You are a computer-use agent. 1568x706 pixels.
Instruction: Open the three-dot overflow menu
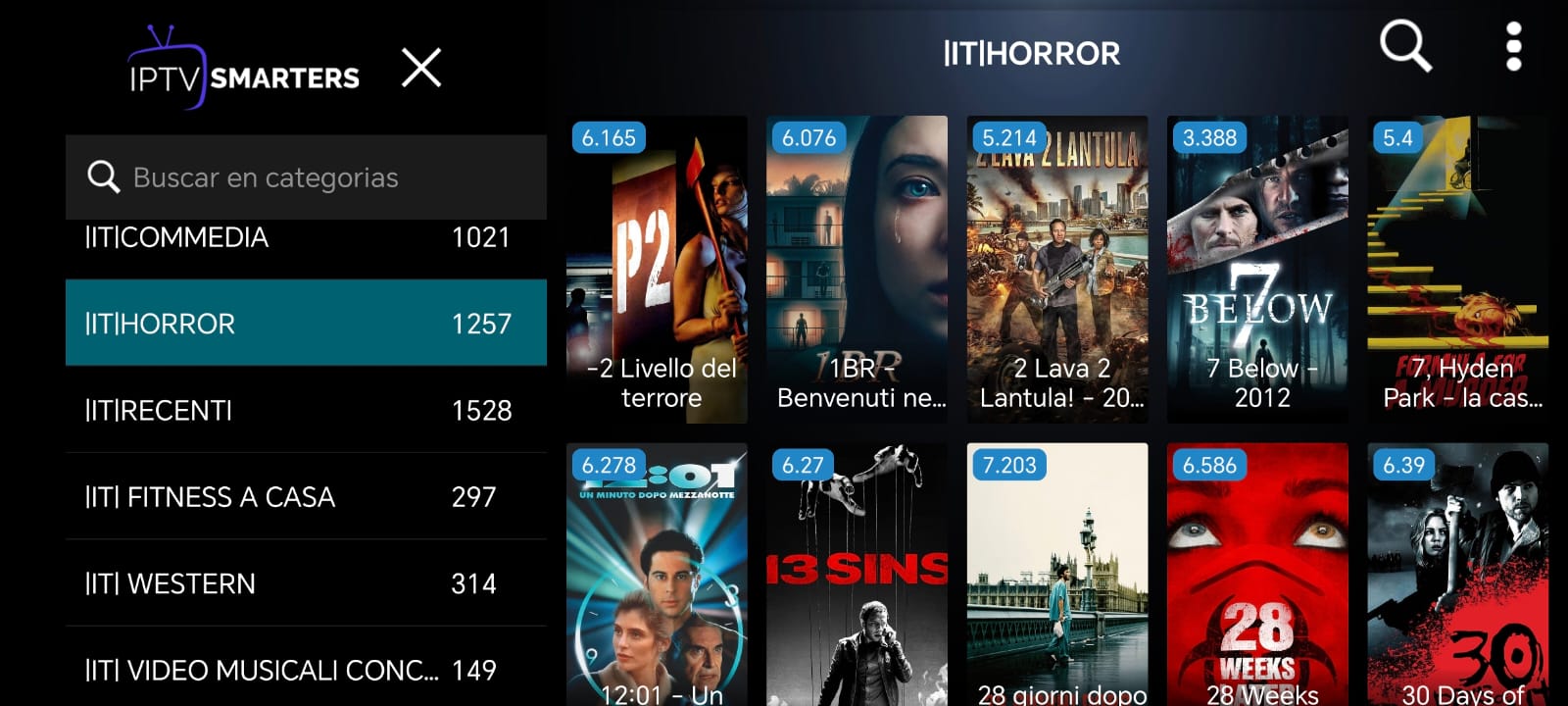(x=1513, y=47)
